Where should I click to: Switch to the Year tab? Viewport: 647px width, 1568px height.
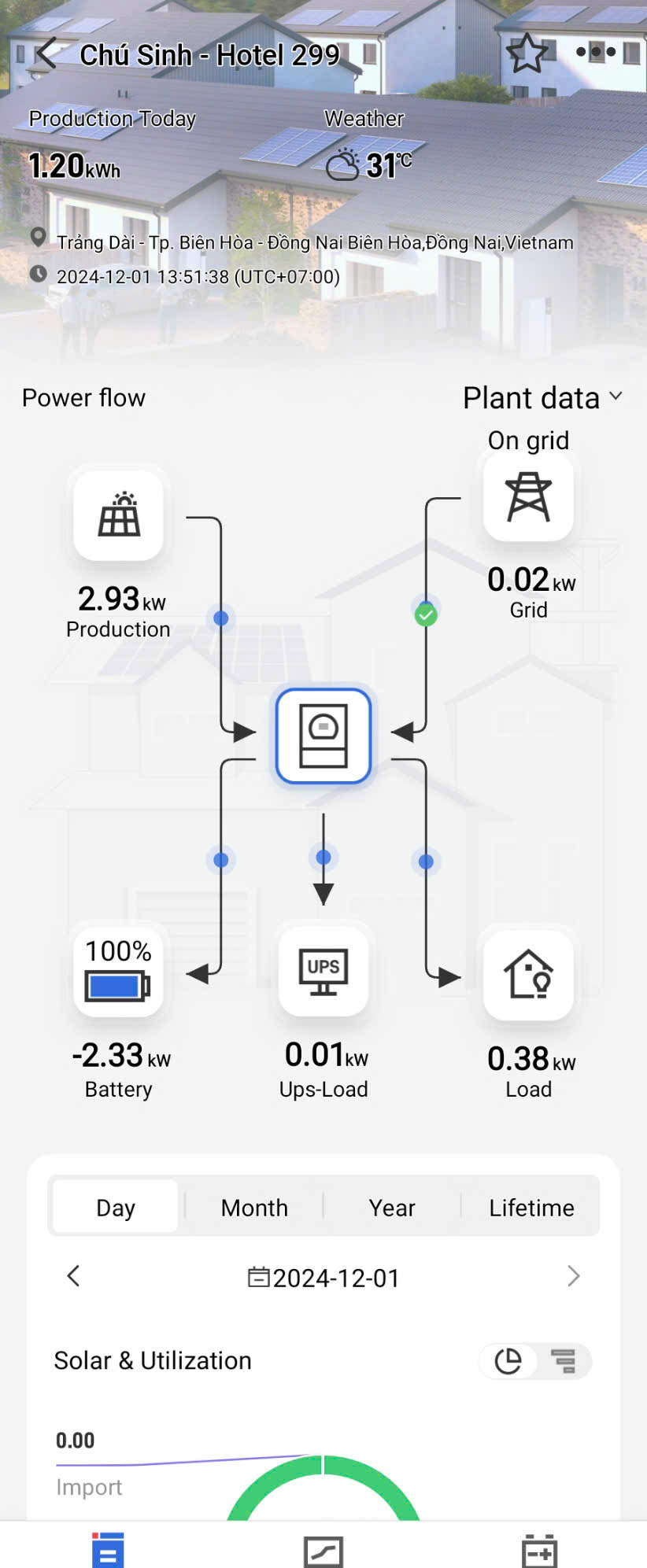click(392, 1207)
